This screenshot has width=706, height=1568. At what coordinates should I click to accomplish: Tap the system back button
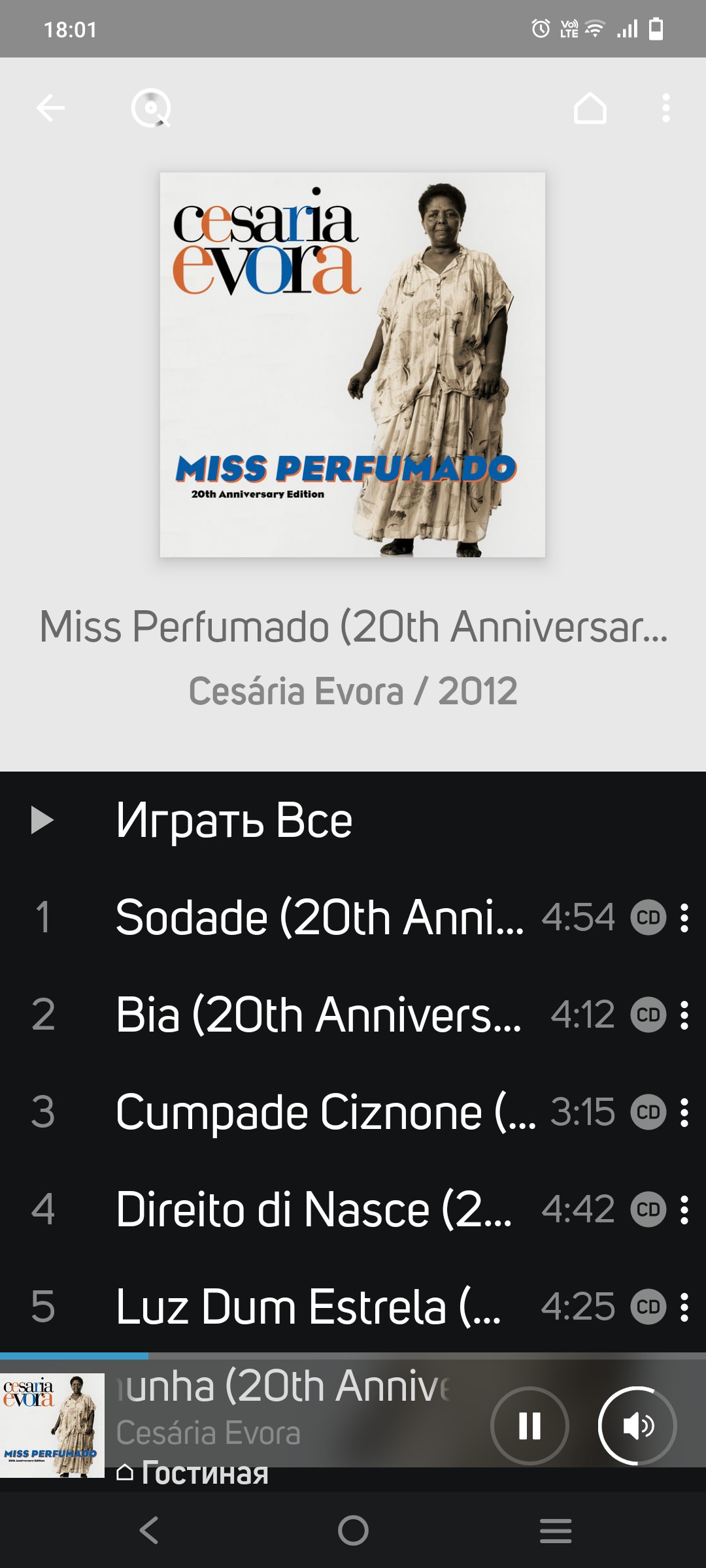[149, 1530]
